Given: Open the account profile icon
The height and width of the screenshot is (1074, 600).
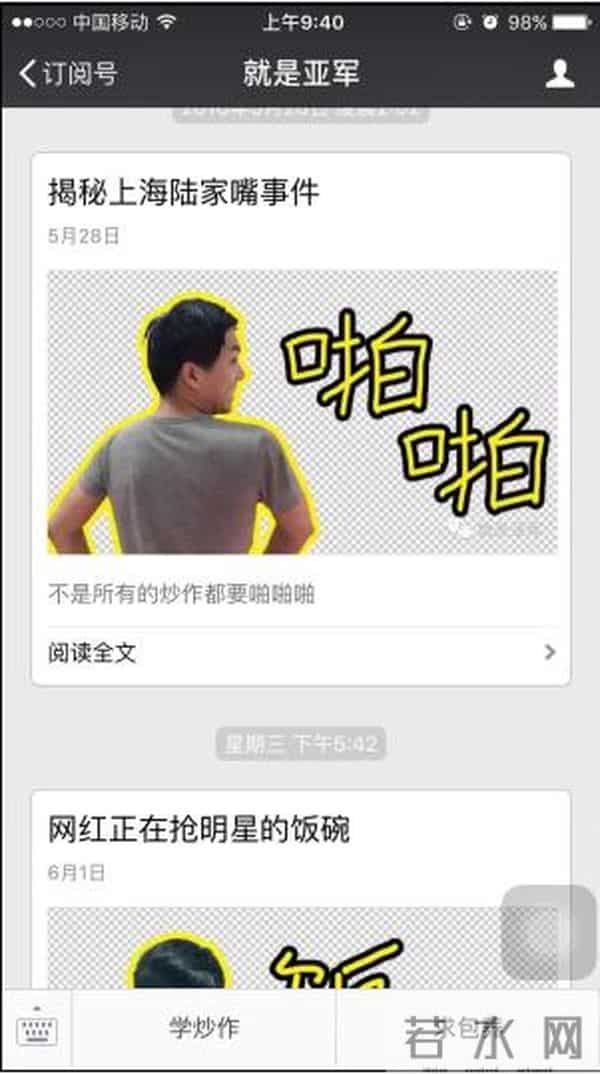Looking at the screenshot, I should [560, 73].
